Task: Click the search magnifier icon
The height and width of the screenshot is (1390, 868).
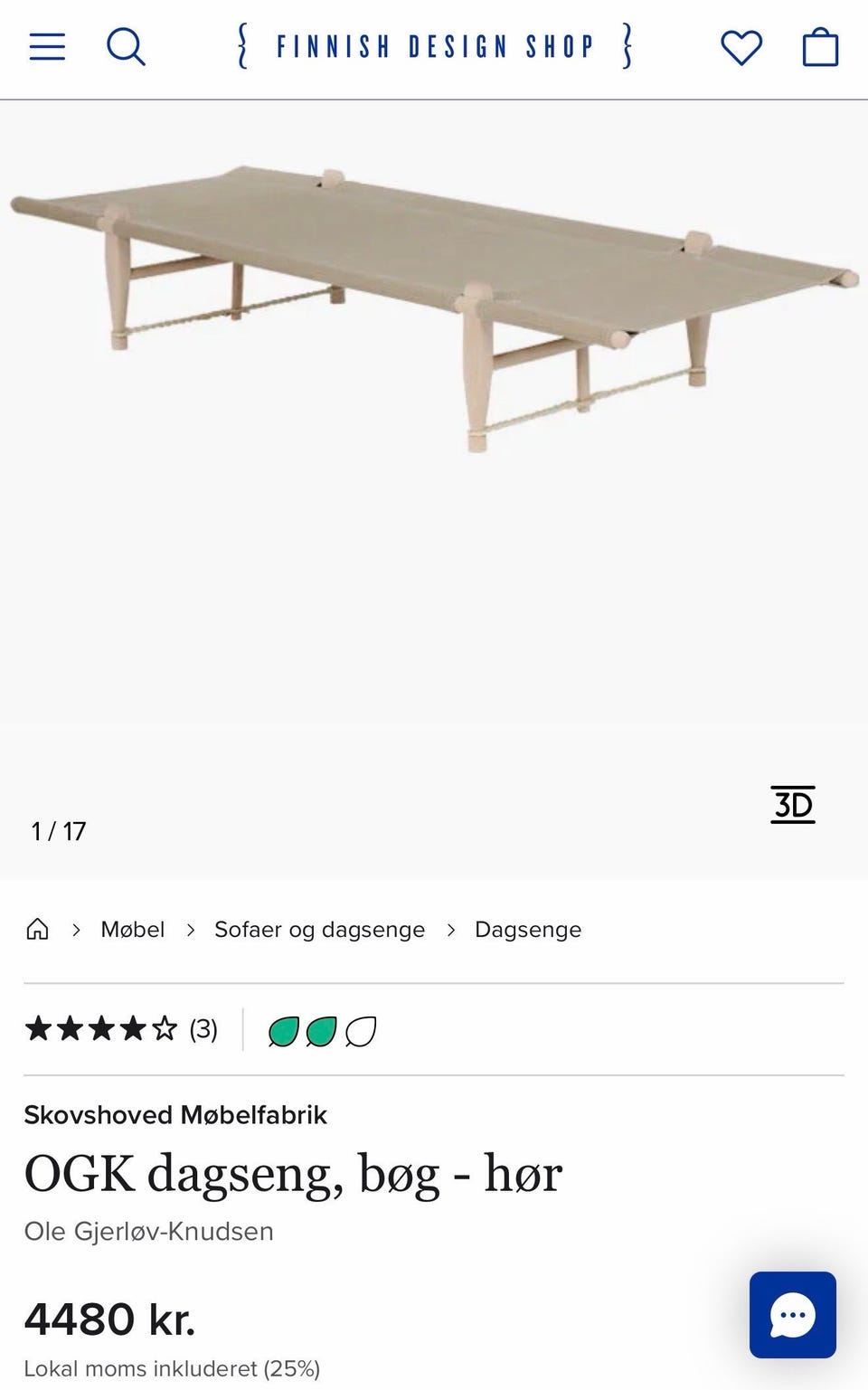Action: click(127, 47)
